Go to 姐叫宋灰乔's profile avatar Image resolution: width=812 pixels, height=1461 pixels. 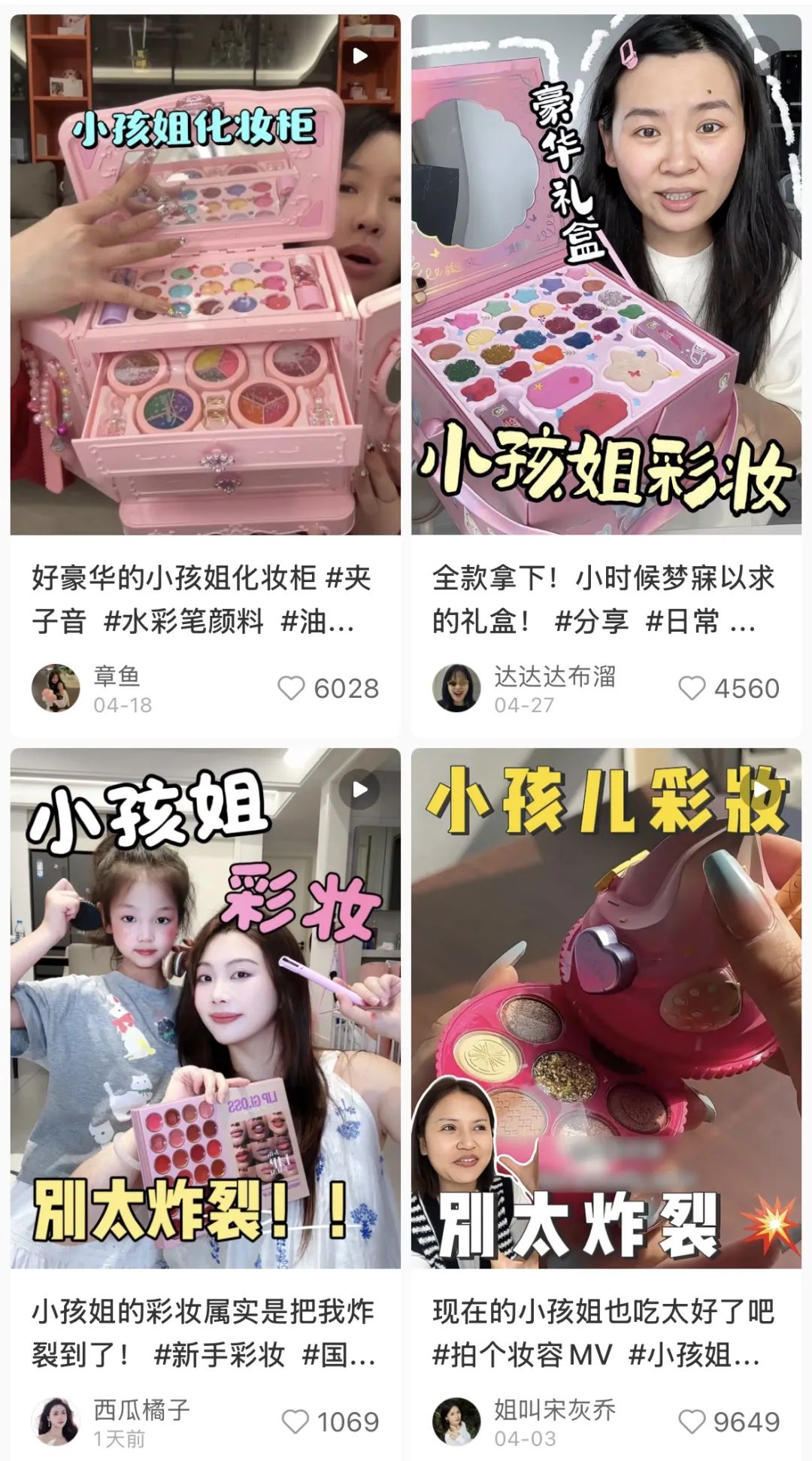[456, 1422]
